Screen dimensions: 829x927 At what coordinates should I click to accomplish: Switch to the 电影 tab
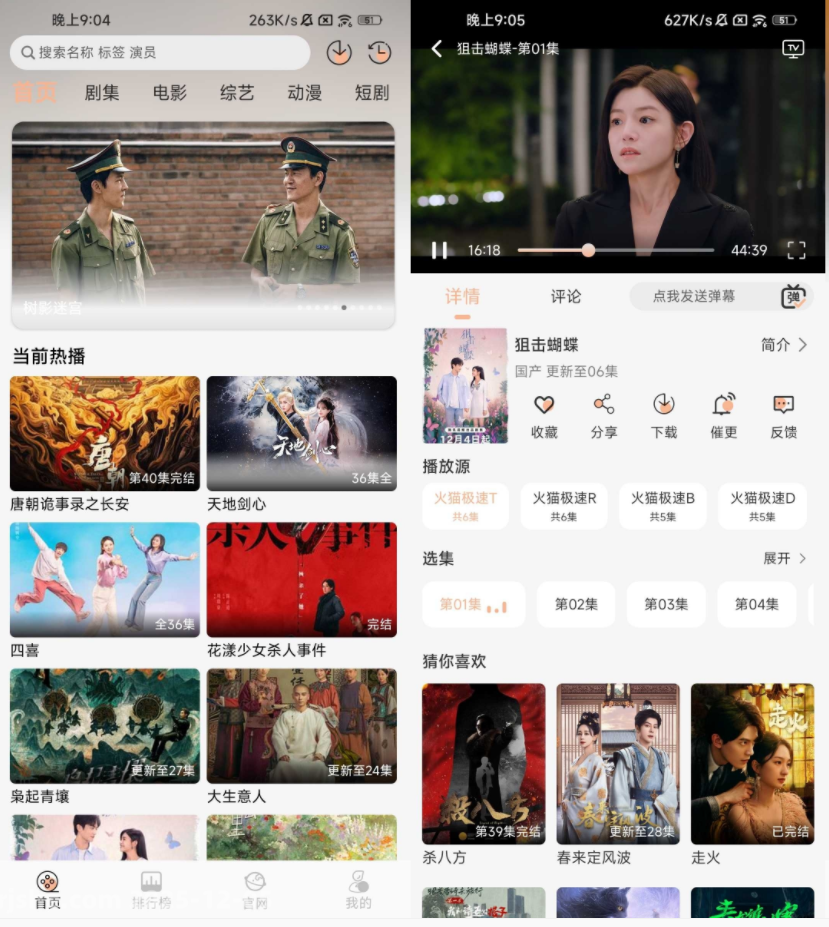pyautogui.click(x=169, y=93)
